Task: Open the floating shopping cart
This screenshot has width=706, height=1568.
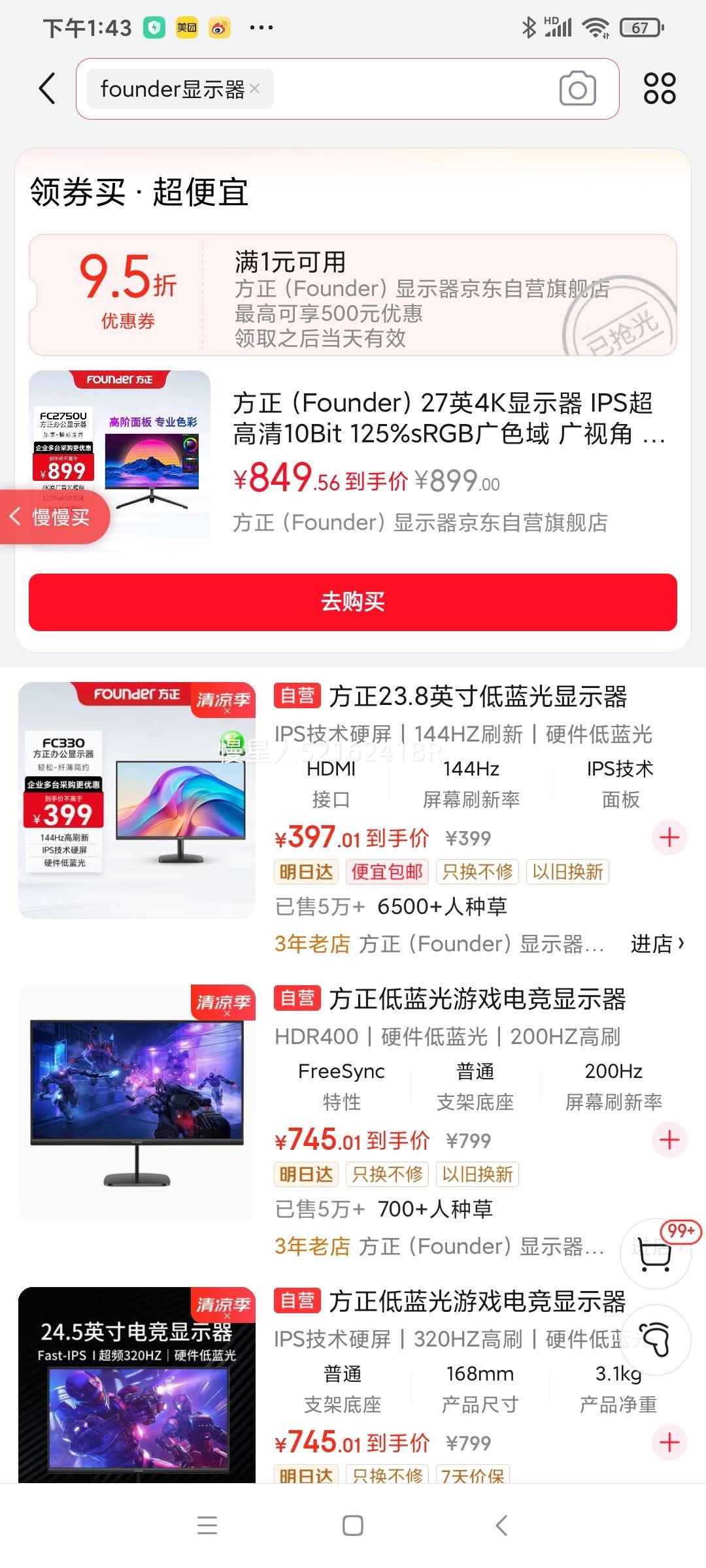Action: point(655,1254)
